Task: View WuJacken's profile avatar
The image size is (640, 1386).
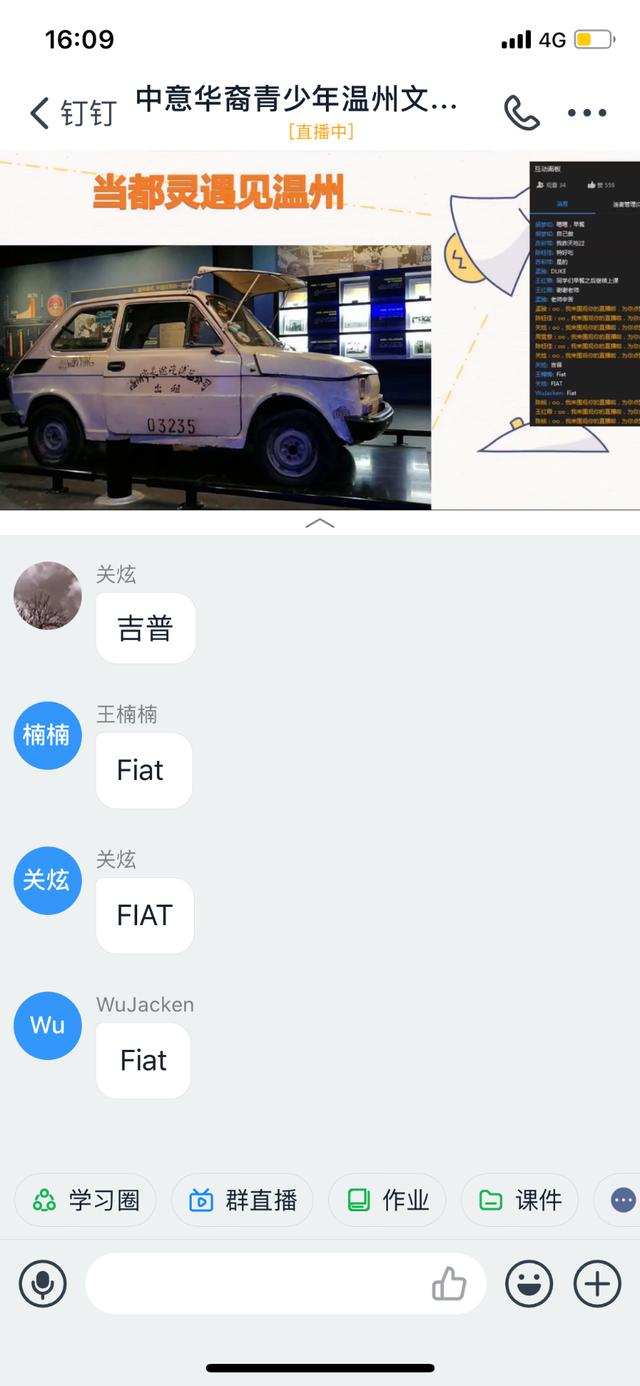Action: coord(47,1025)
